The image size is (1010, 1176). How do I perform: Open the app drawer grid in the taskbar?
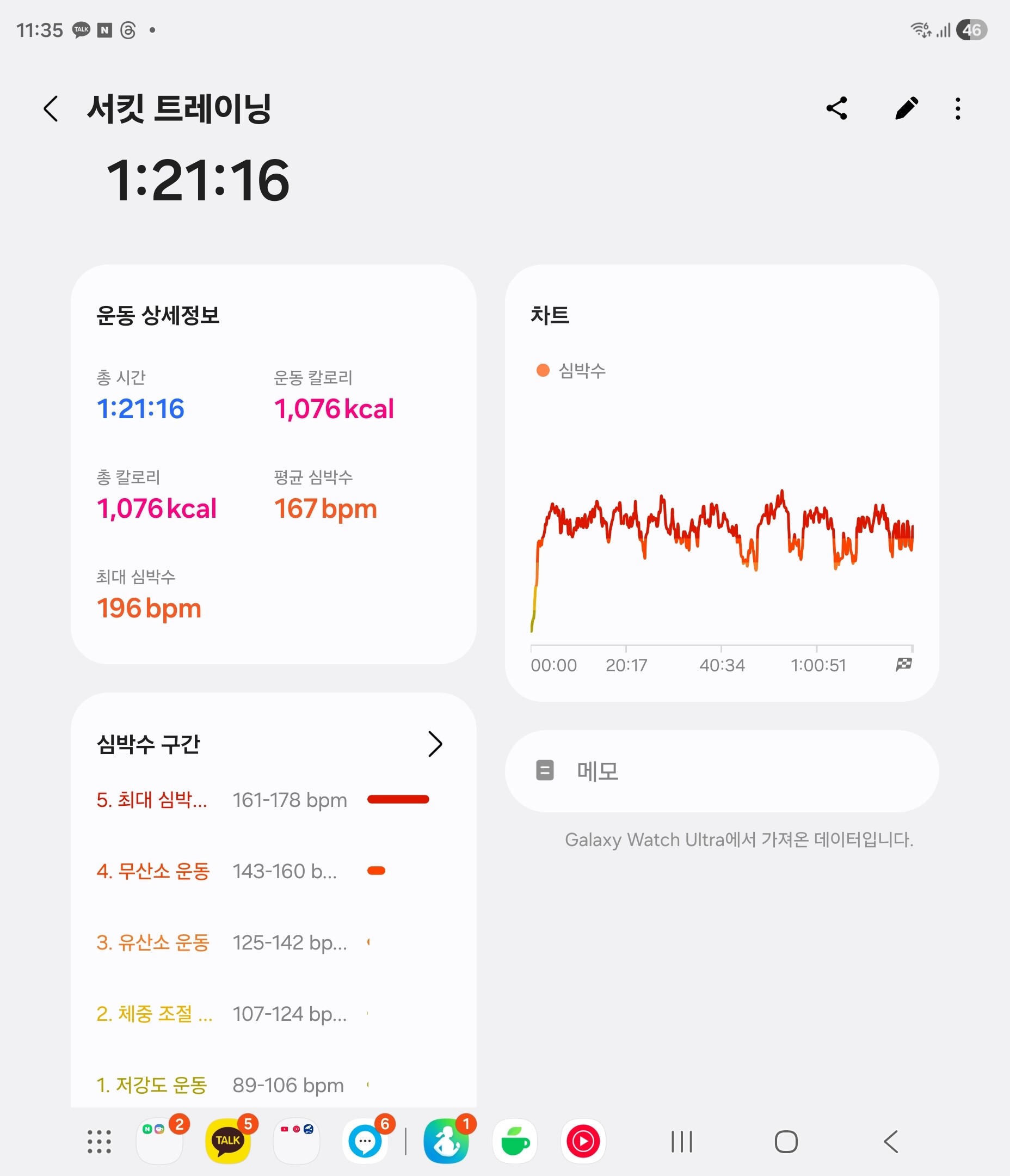pyautogui.click(x=99, y=1141)
